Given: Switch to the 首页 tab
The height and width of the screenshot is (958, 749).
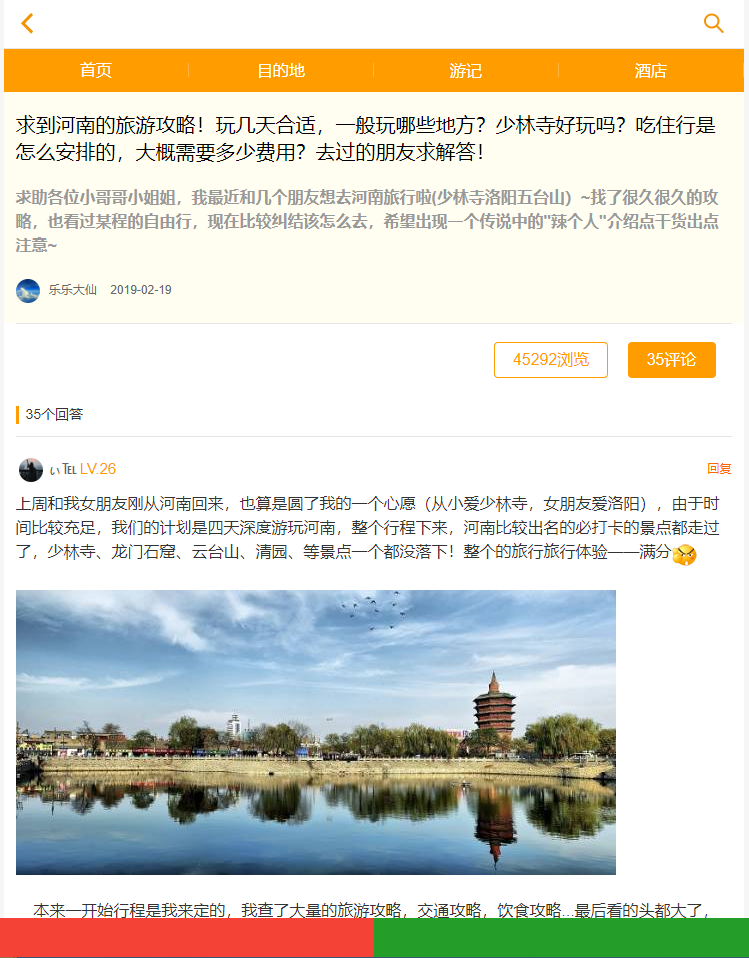Looking at the screenshot, I should [96, 71].
